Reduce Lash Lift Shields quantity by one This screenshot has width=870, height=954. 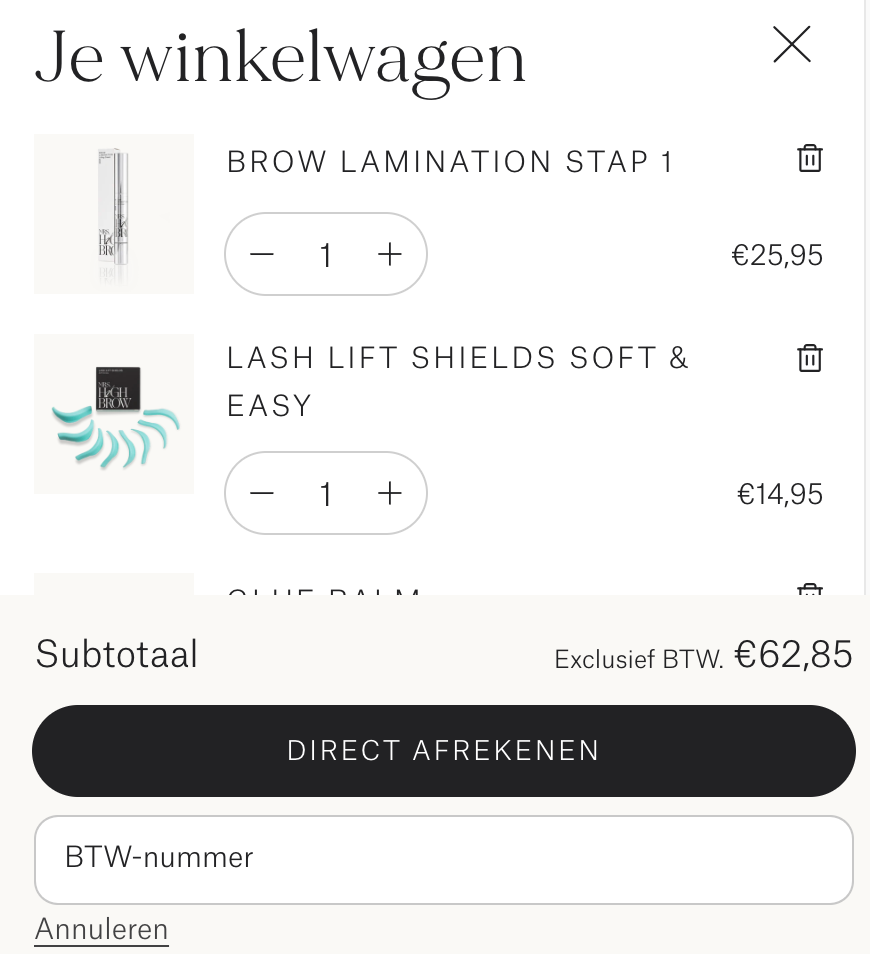tap(262, 493)
